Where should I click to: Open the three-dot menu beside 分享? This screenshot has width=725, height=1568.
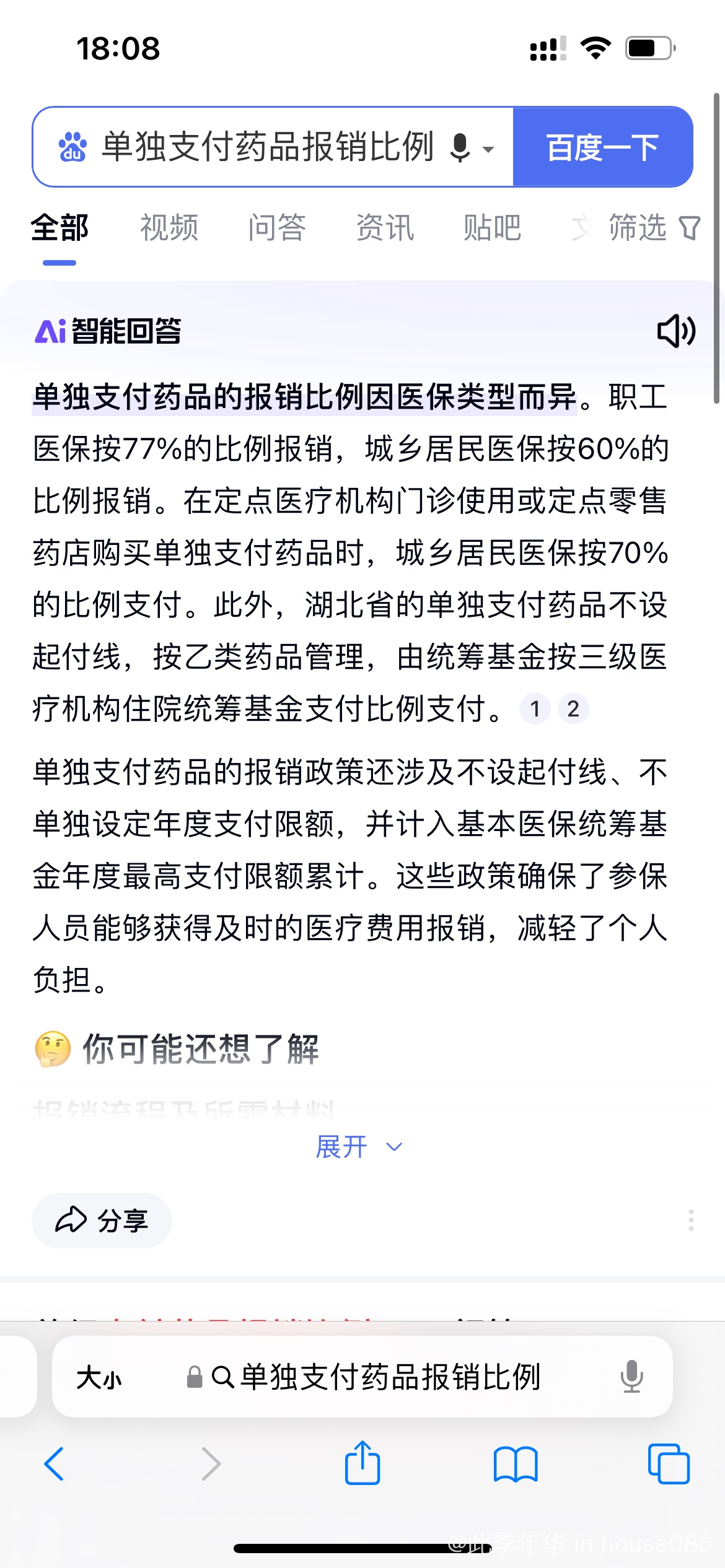(x=690, y=1221)
